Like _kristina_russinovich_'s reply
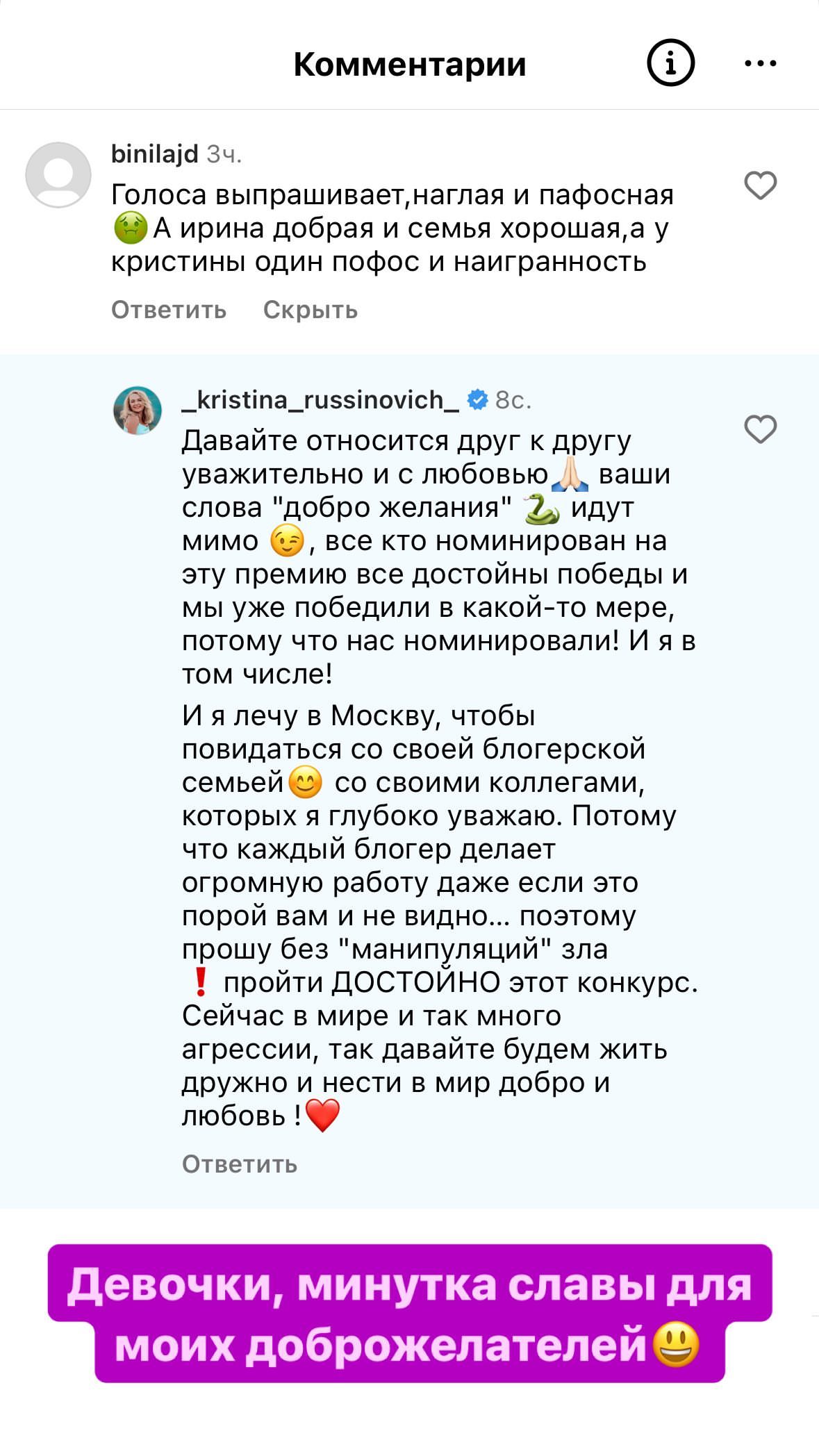This screenshot has width=819, height=1456. (760, 429)
